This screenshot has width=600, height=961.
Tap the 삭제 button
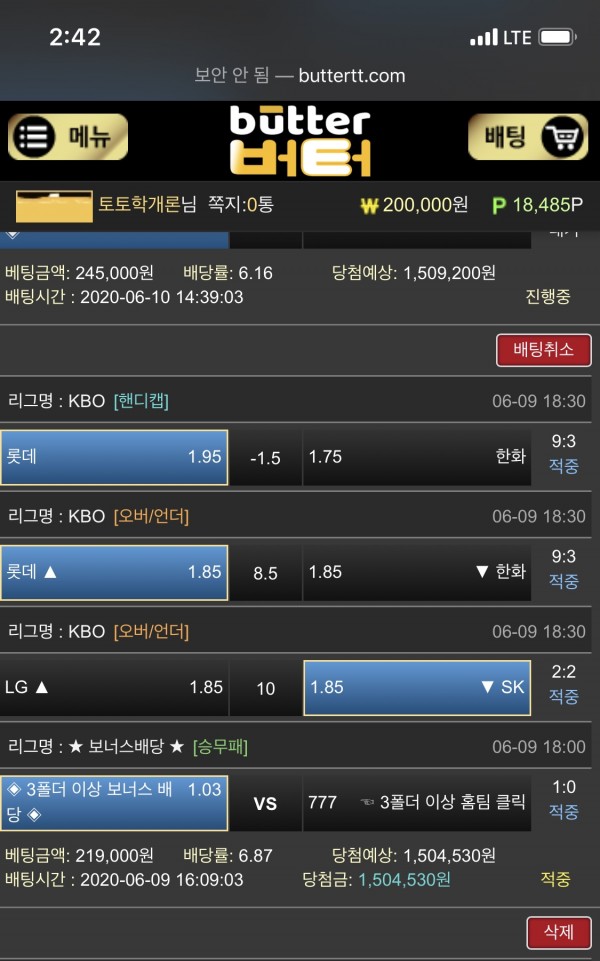(x=558, y=932)
